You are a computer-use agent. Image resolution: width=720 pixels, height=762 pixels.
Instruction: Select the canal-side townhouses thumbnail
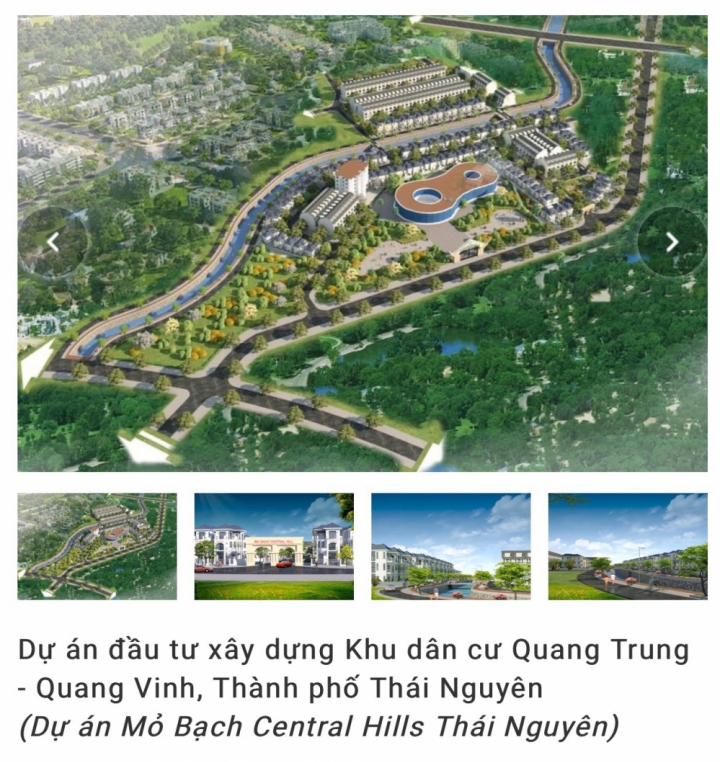pyautogui.click(x=450, y=546)
